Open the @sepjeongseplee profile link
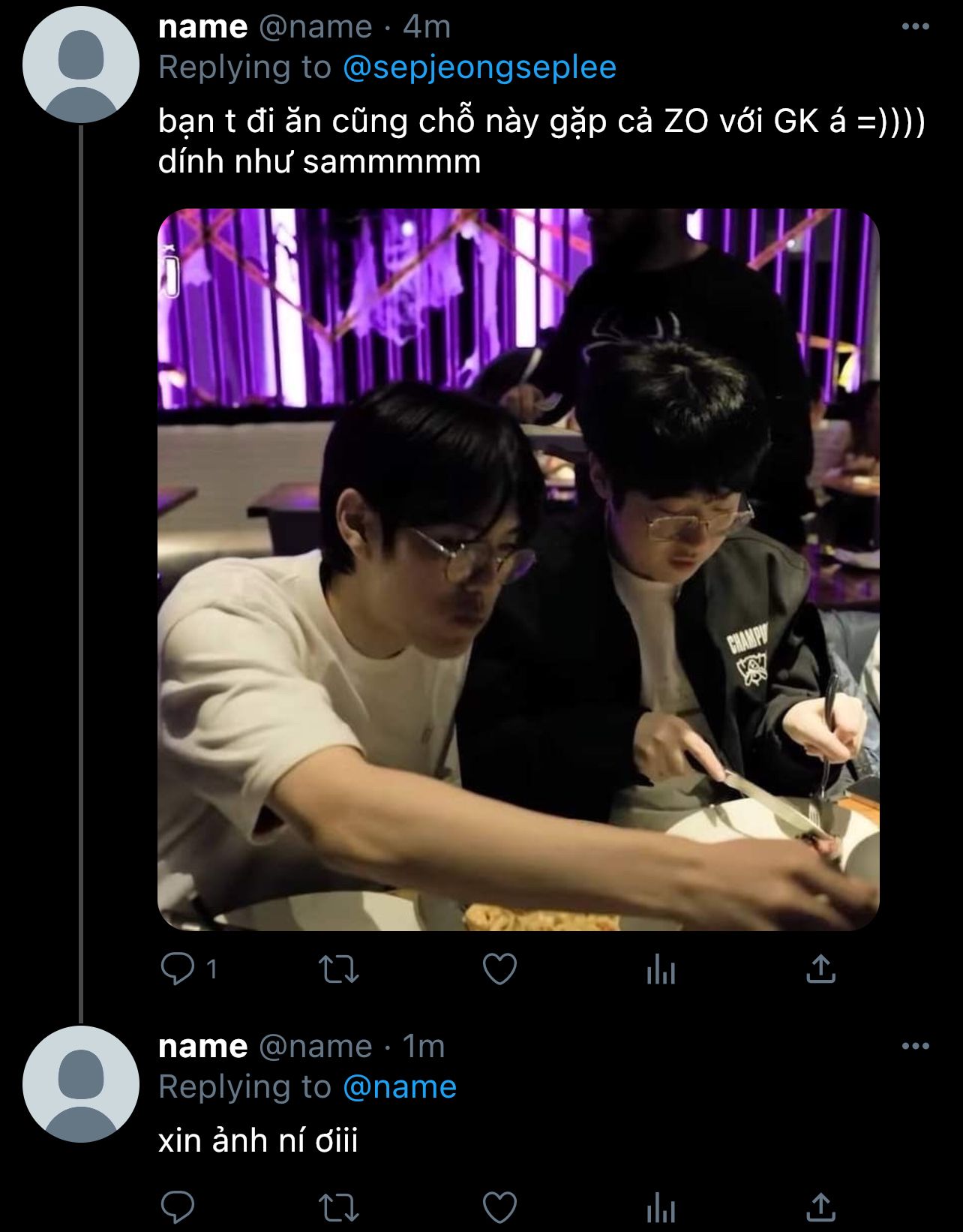Screen dimensions: 963x1232 point(479,68)
